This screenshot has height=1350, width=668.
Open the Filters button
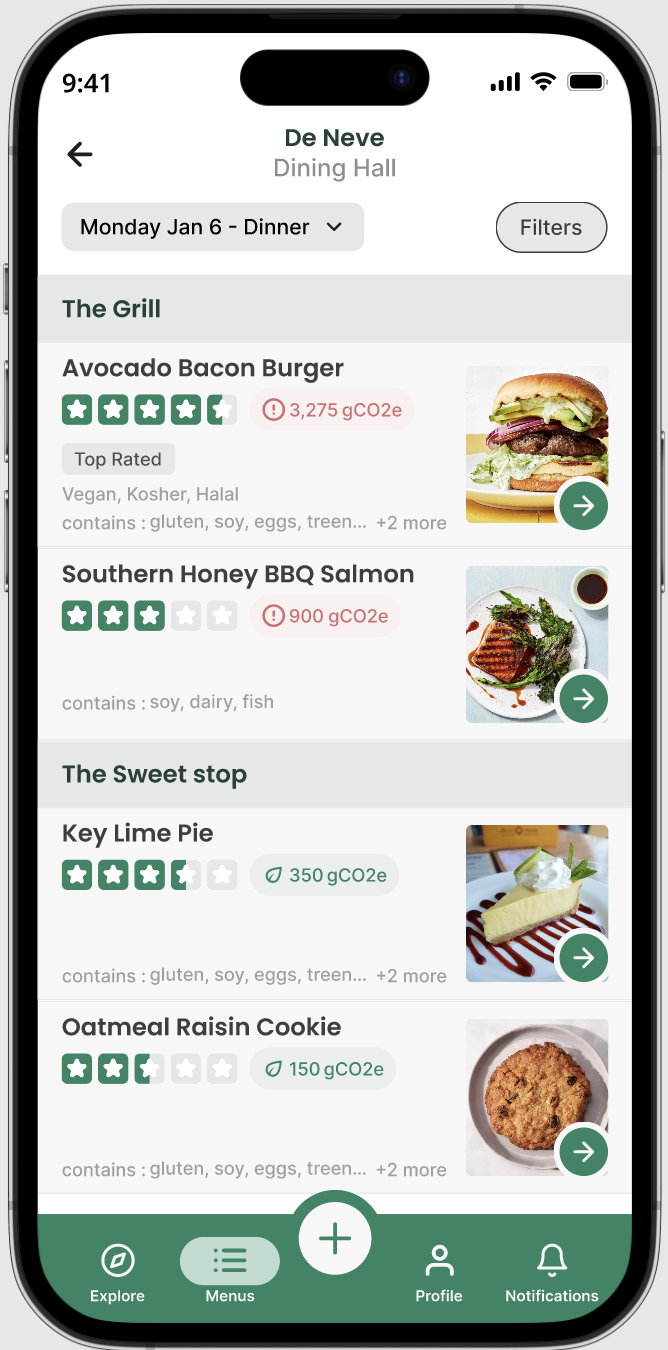tap(551, 227)
